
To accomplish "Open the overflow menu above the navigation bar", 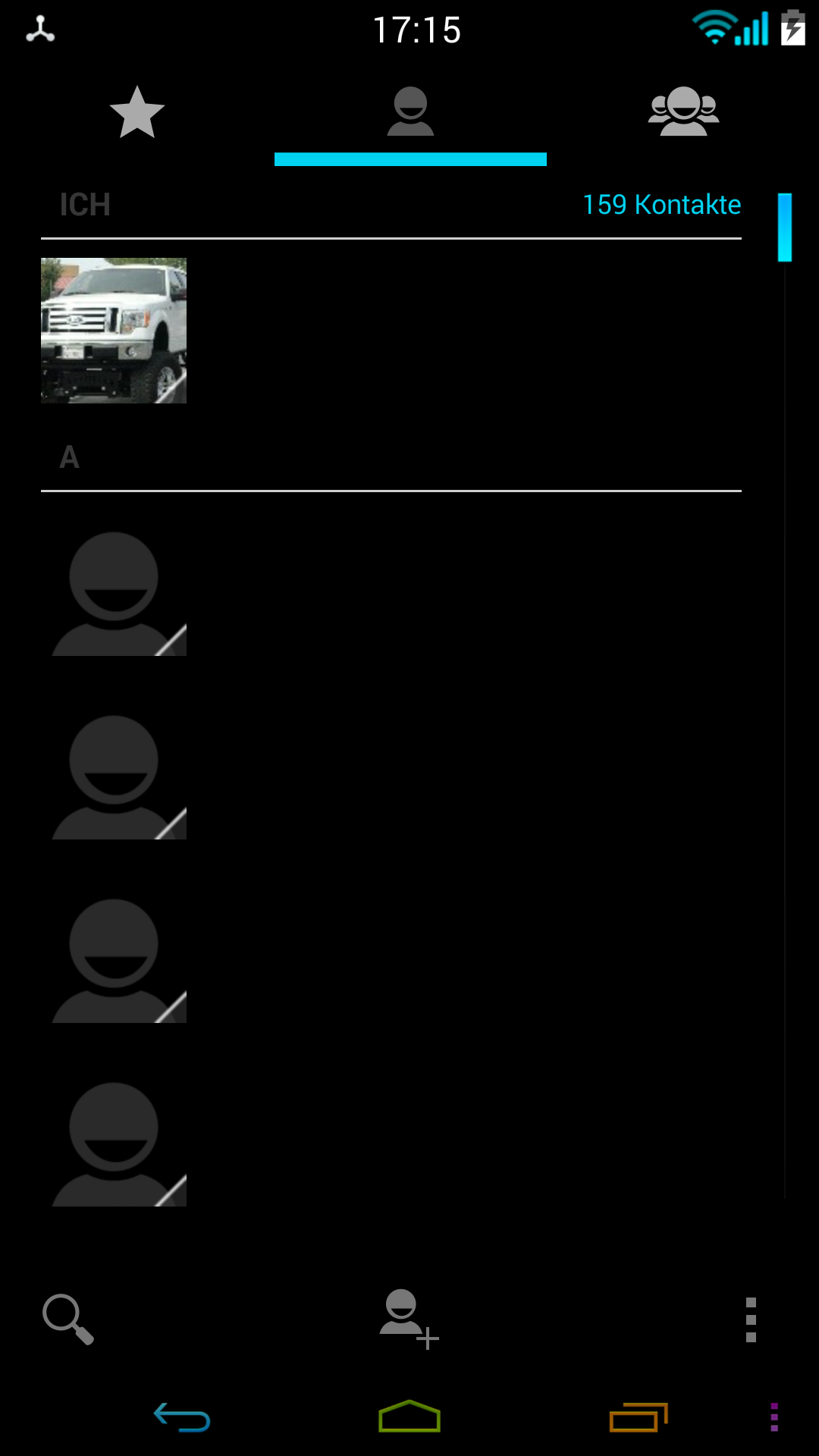I will point(751,1319).
